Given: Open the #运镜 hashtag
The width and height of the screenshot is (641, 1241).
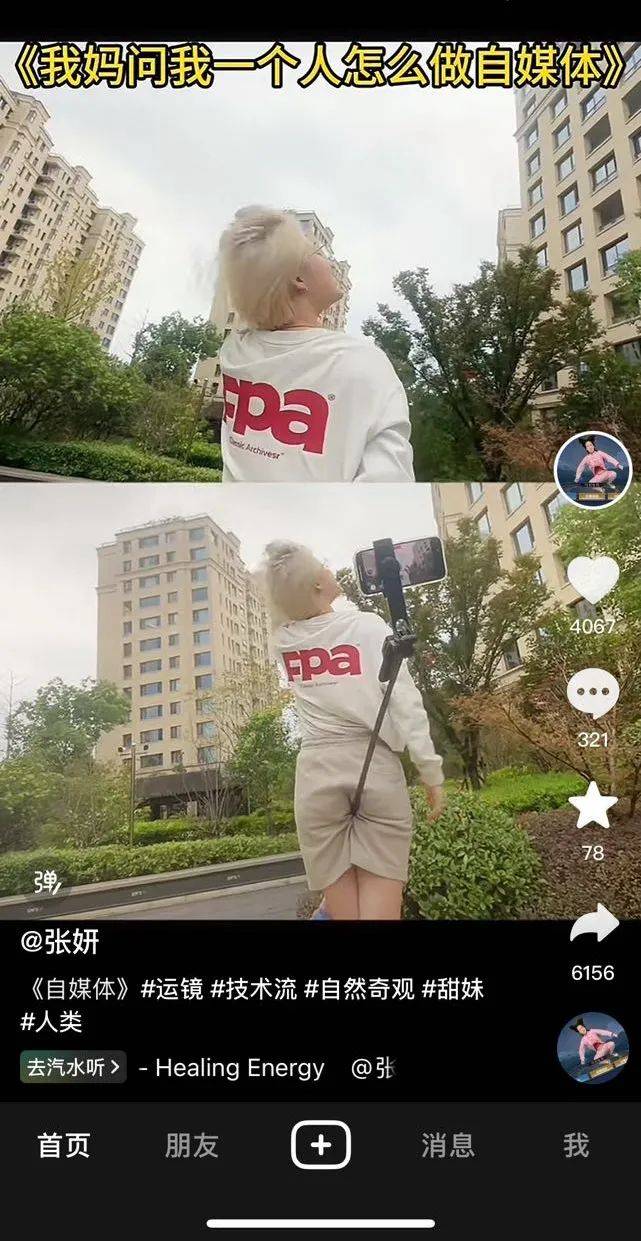Looking at the screenshot, I should 174,990.
